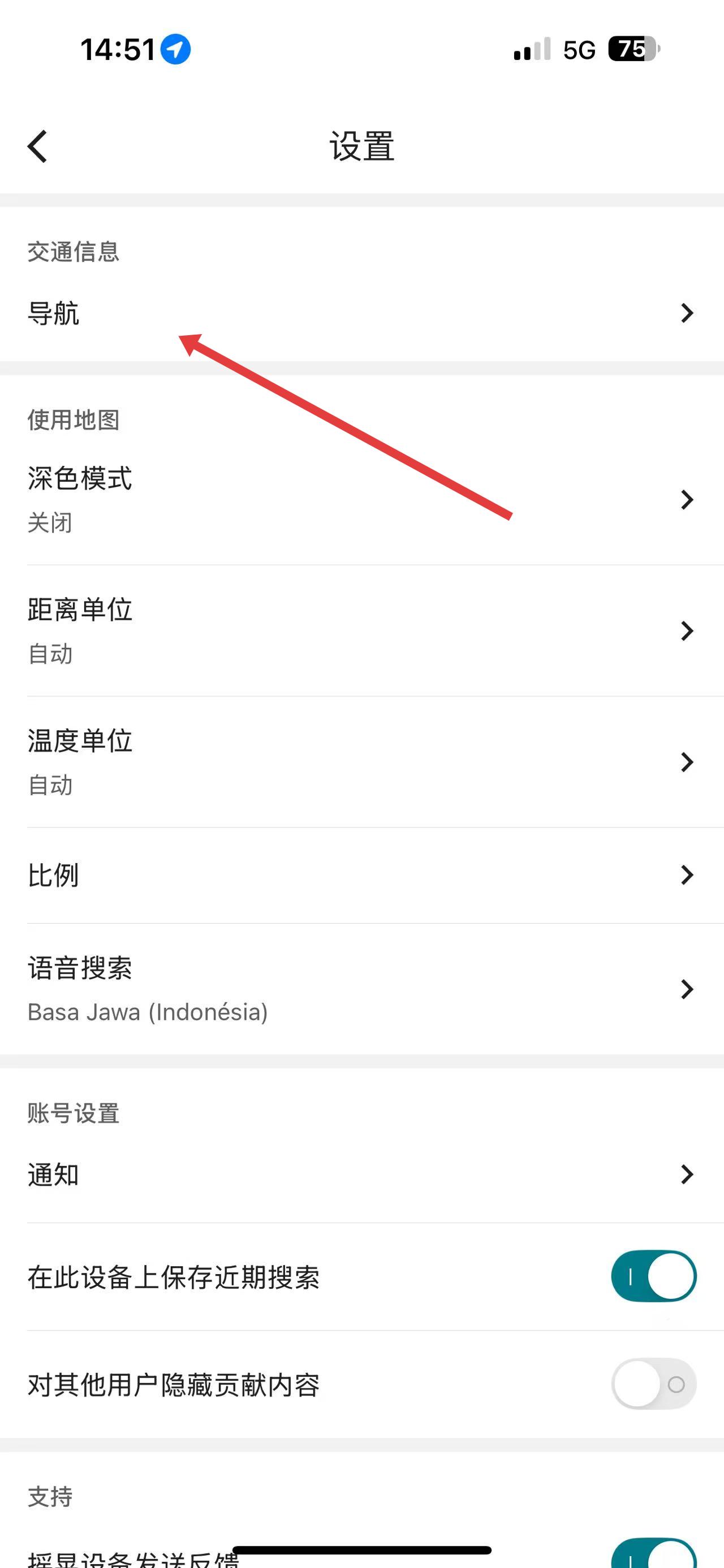724x1568 pixels.
Task: Open the 导航 settings
Action: click(361, 313)
